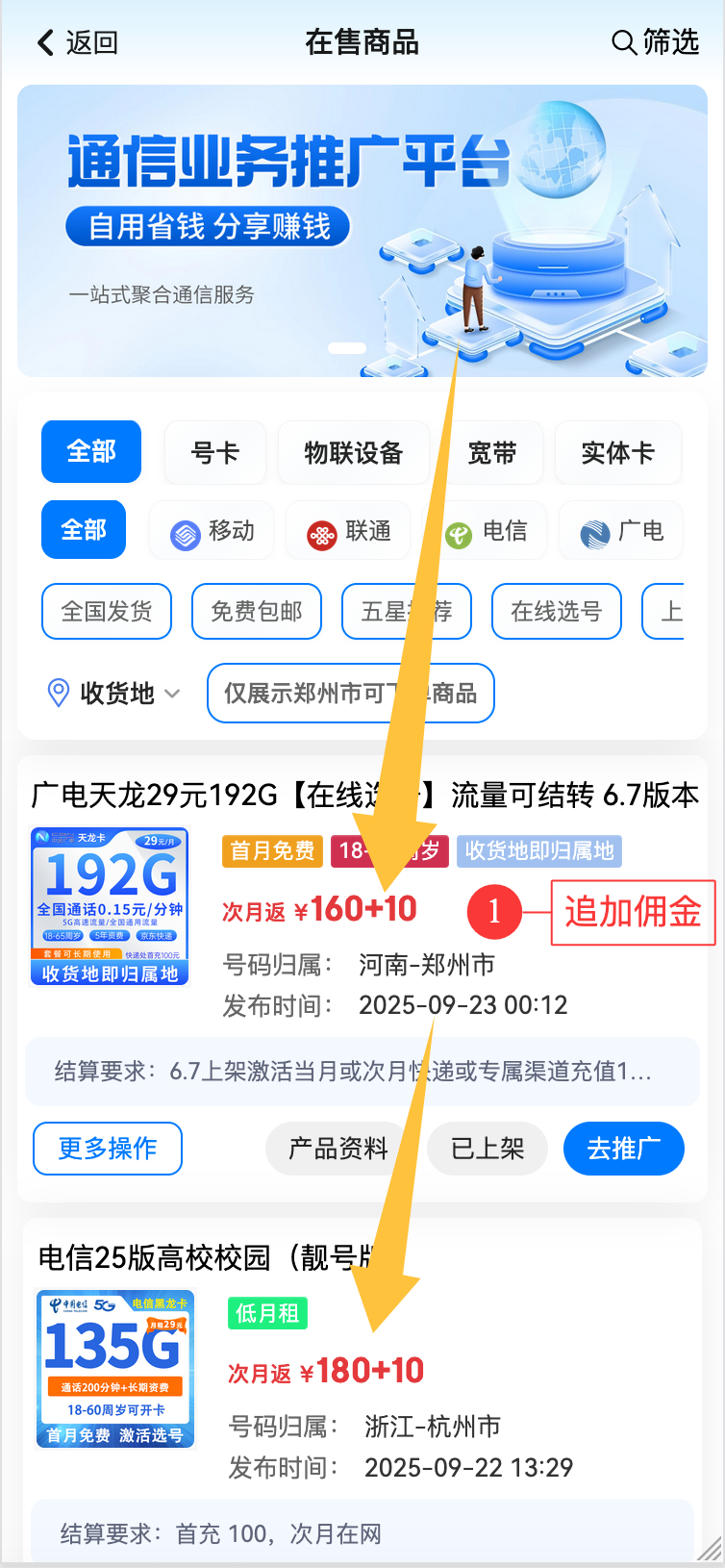Switch to 宽带 category
The width and height of the screenshot is (725, 1568).
click(491, 453)
